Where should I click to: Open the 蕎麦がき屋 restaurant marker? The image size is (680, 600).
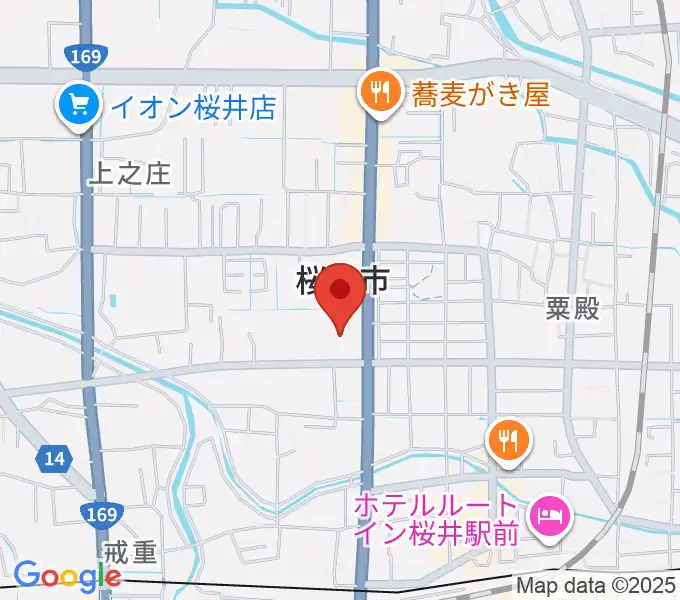[x=379, y=93]
